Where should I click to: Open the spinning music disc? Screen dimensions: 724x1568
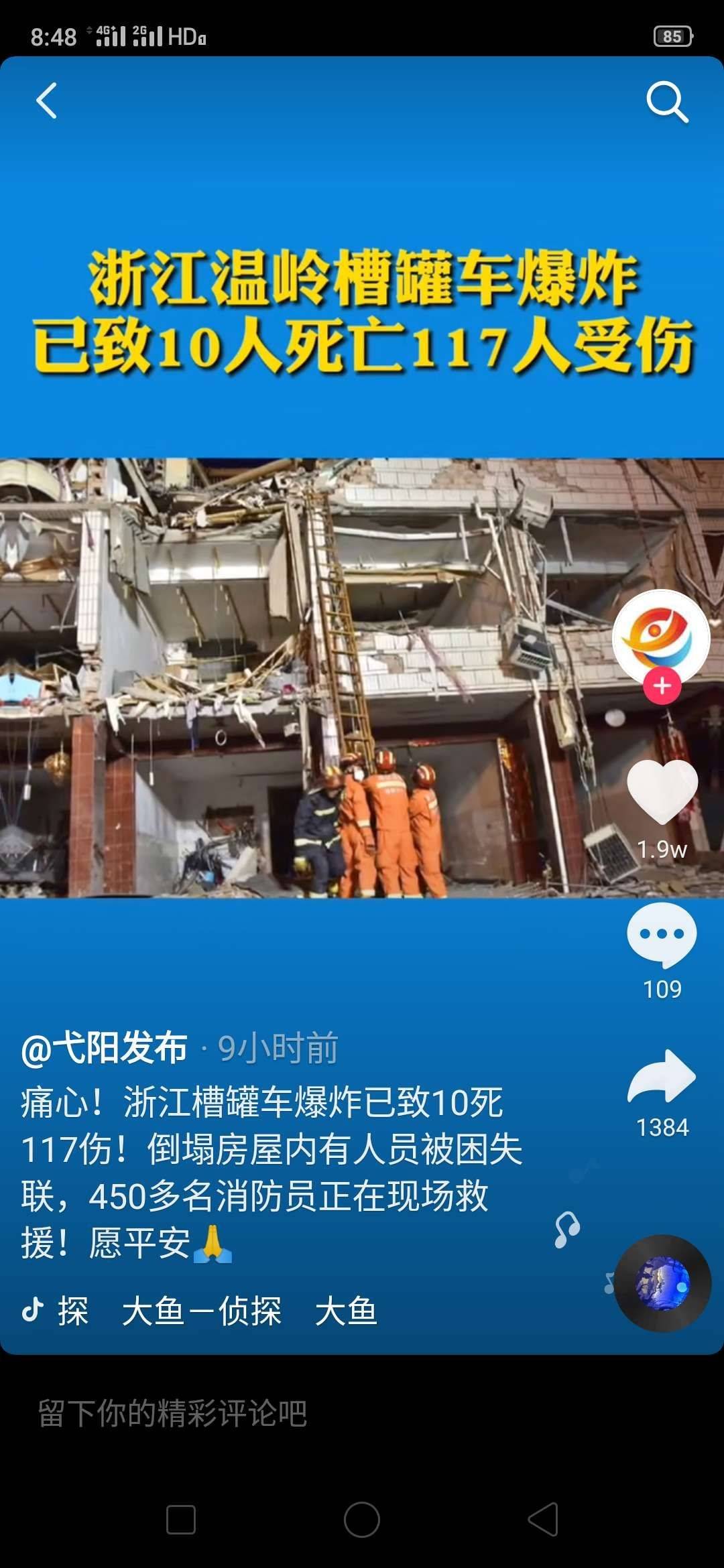[x=662, y=1283]
